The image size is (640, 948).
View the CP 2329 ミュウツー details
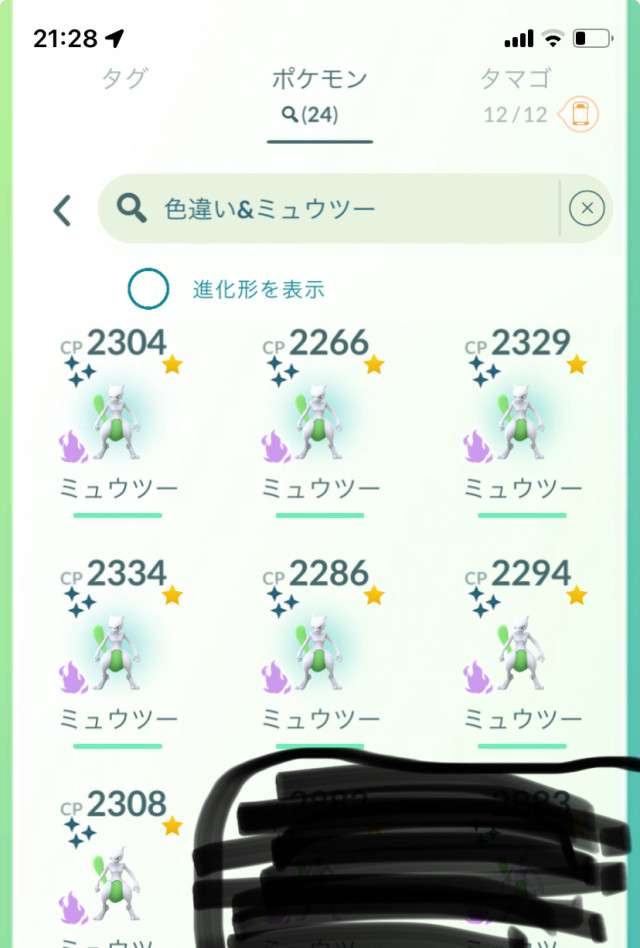click(522, 420)
